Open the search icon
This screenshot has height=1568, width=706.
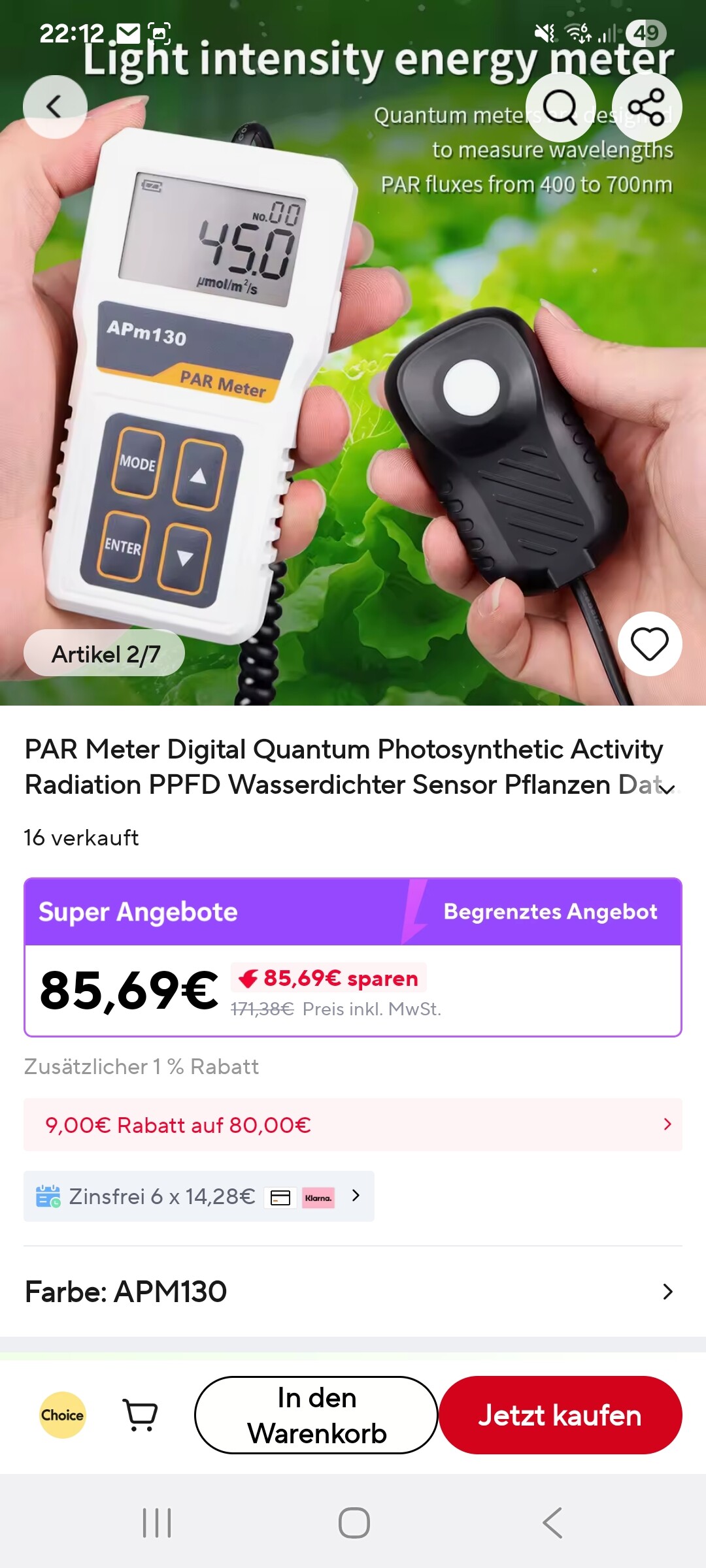click(560, 106)
